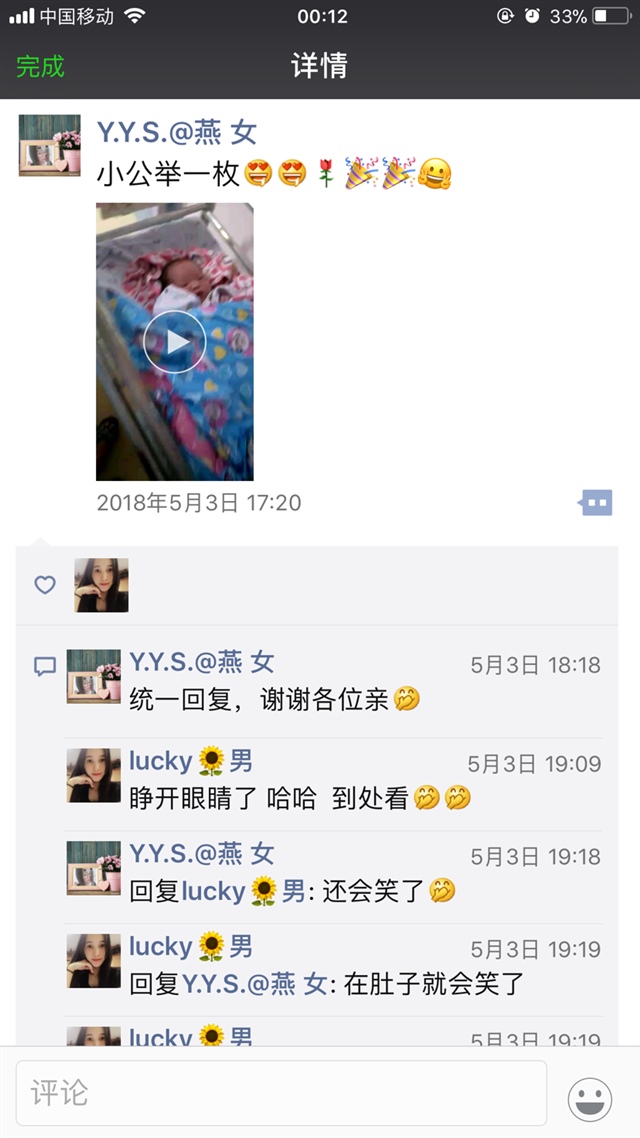View the profile of the person who liked
The height and width of the screenshot is (1138, 640).
101,585
